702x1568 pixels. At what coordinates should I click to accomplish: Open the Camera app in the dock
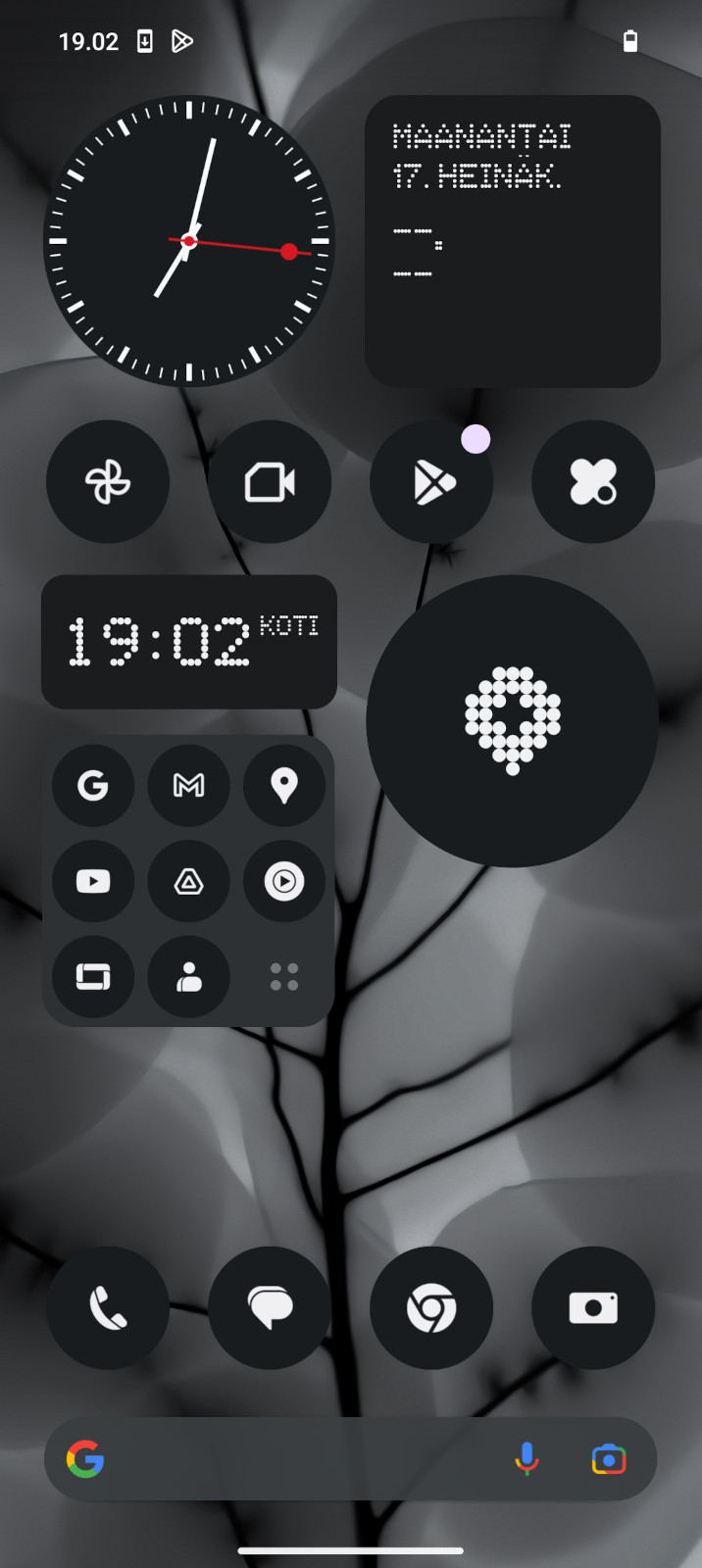(x=593, y=1308)
